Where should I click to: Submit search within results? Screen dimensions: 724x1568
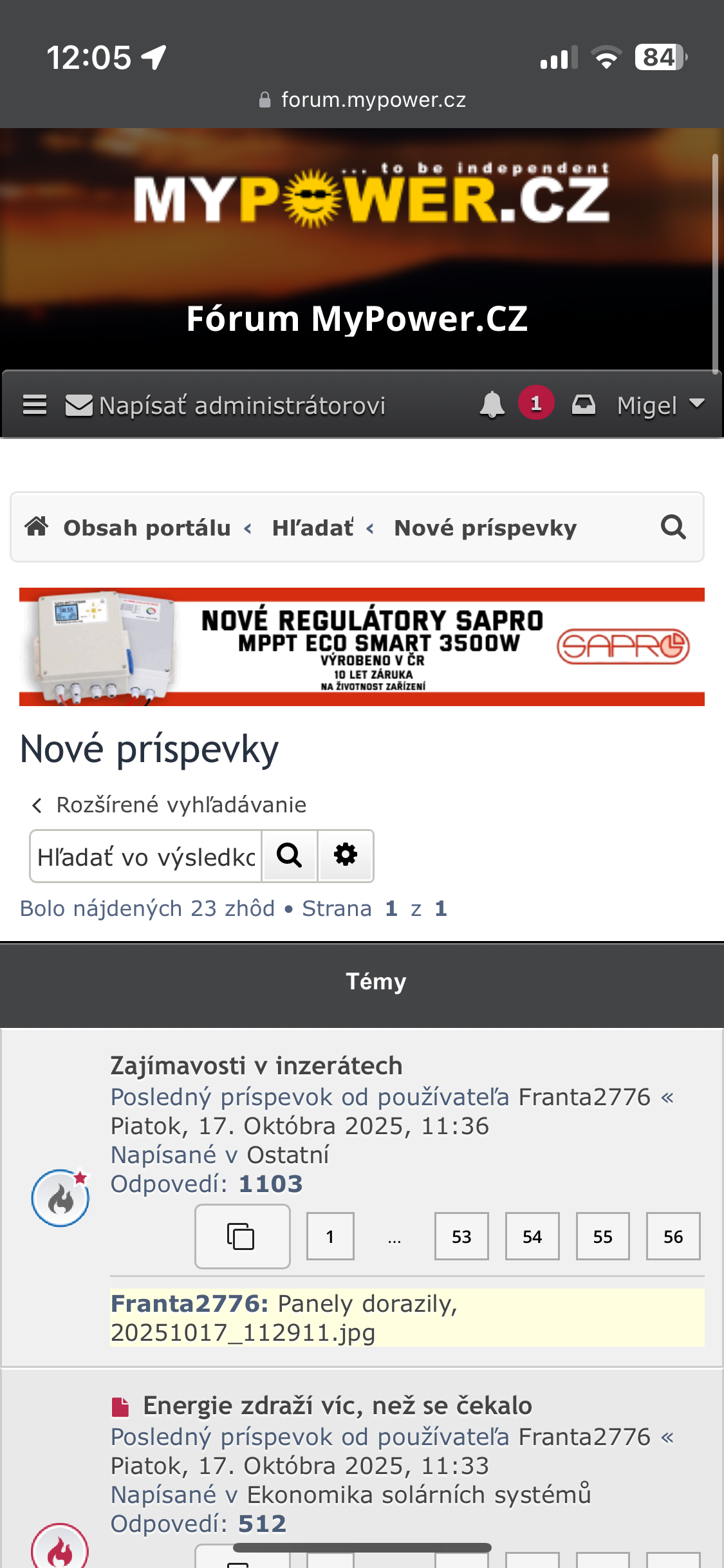(x=290, y=855)
